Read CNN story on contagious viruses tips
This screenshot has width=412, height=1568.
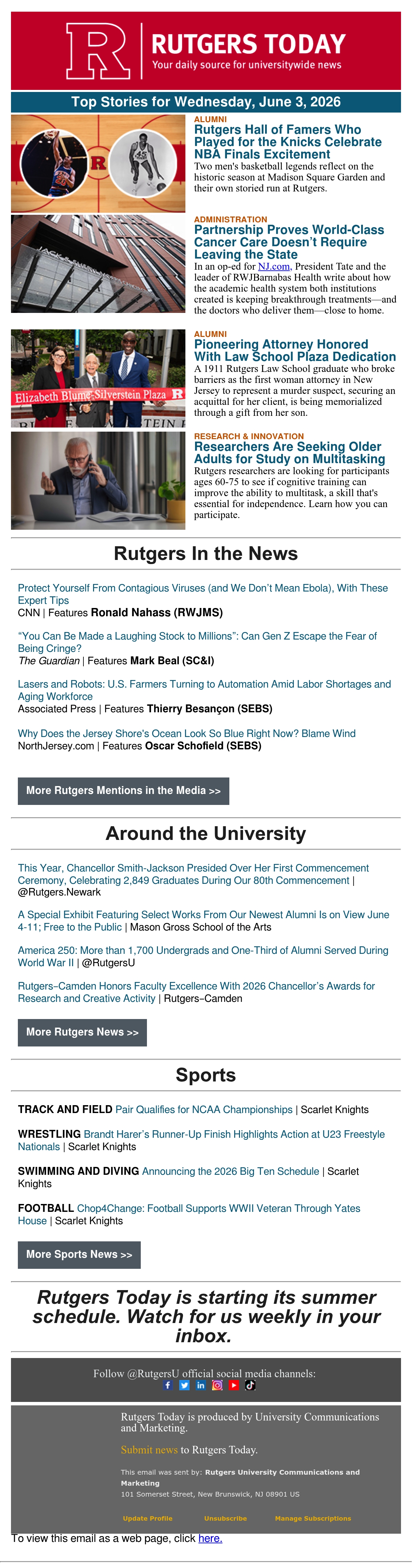tap(203, 594)
